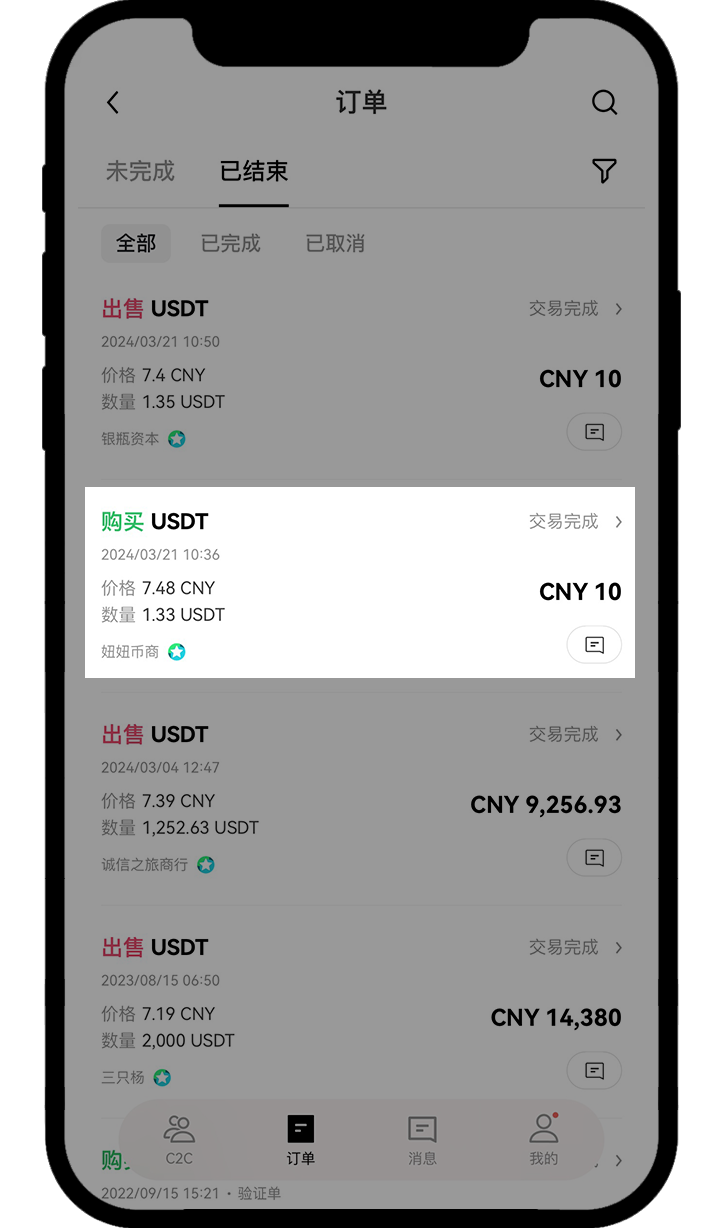Switch to the 未完成 tab

coord(140,171)
